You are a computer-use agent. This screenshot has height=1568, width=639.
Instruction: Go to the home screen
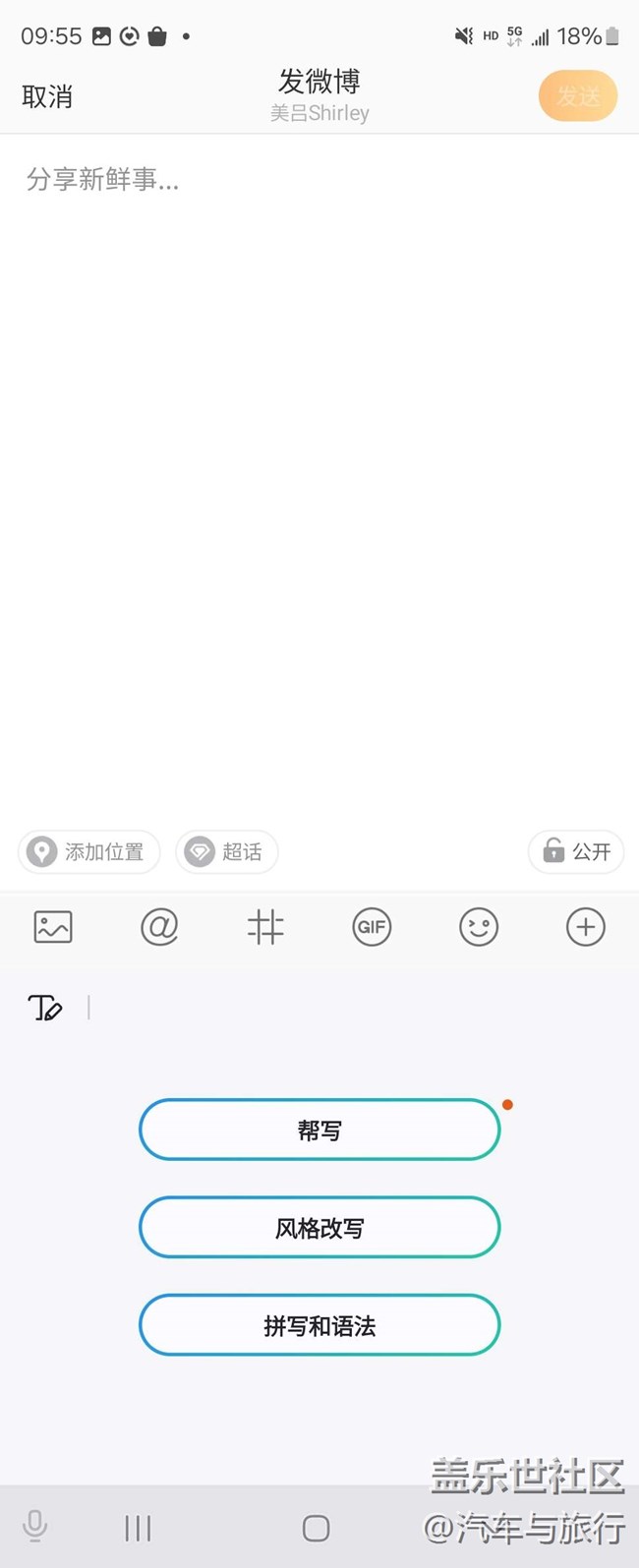click(316, 1528)
